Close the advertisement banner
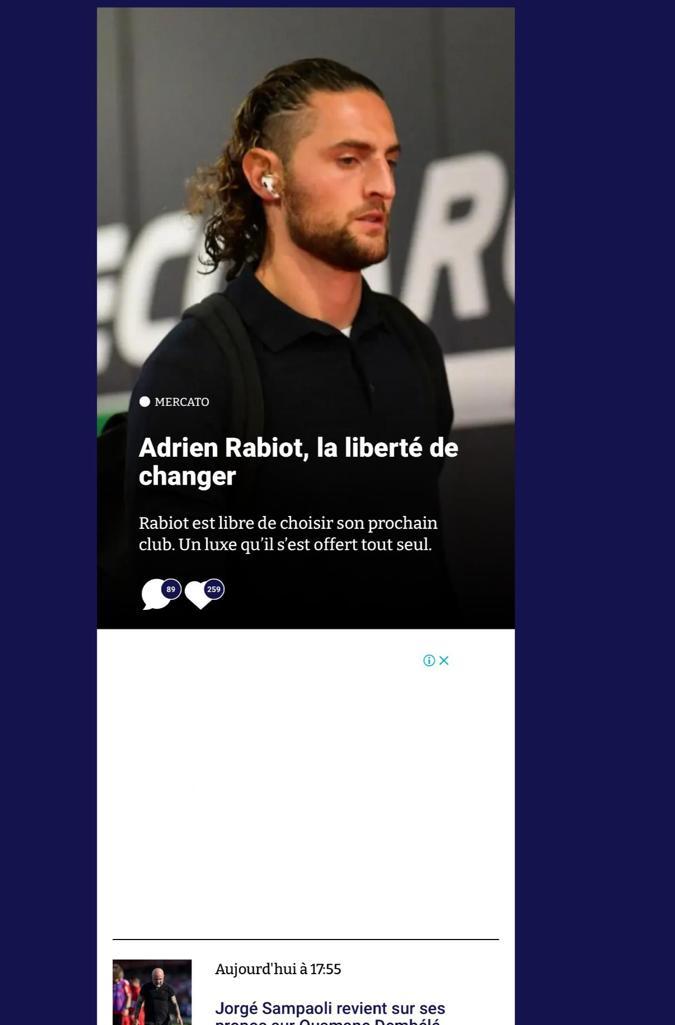Image resolution: width=675 pixels, height=1025 pixels. (x=444, y=661)
